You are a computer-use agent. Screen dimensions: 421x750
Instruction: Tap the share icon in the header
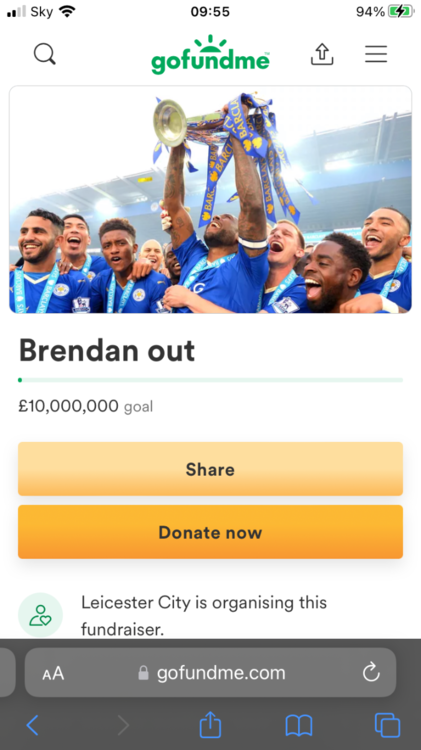pos(322,54)
